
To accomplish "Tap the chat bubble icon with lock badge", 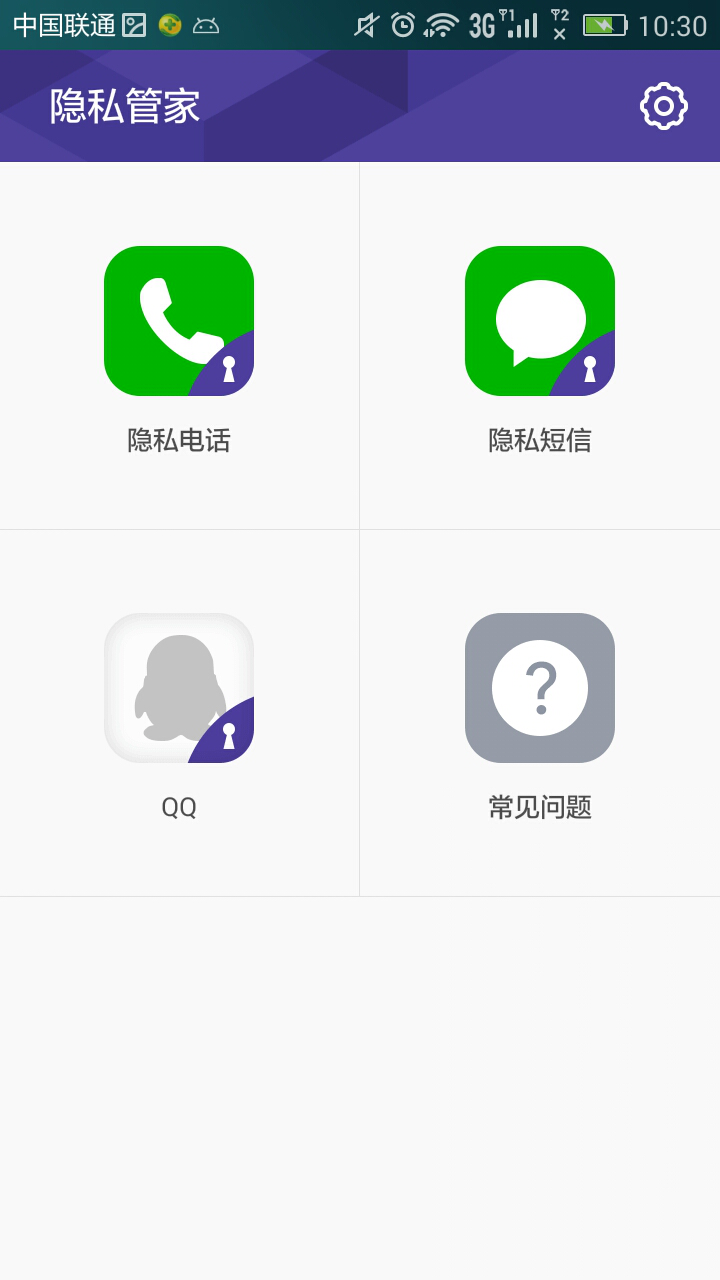I will coord(540,319).
